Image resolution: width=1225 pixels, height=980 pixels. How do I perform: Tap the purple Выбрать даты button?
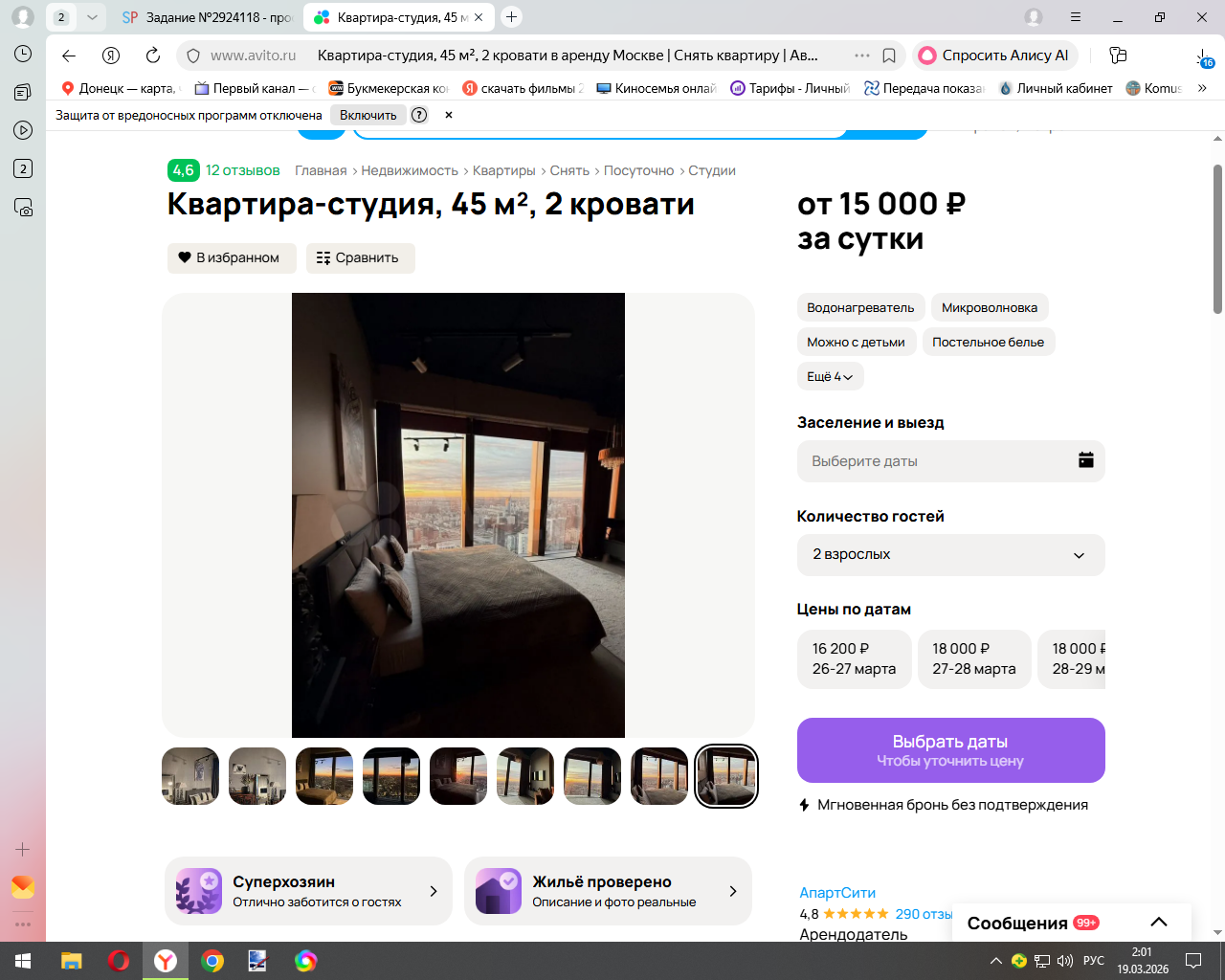[x=950, y=750]
